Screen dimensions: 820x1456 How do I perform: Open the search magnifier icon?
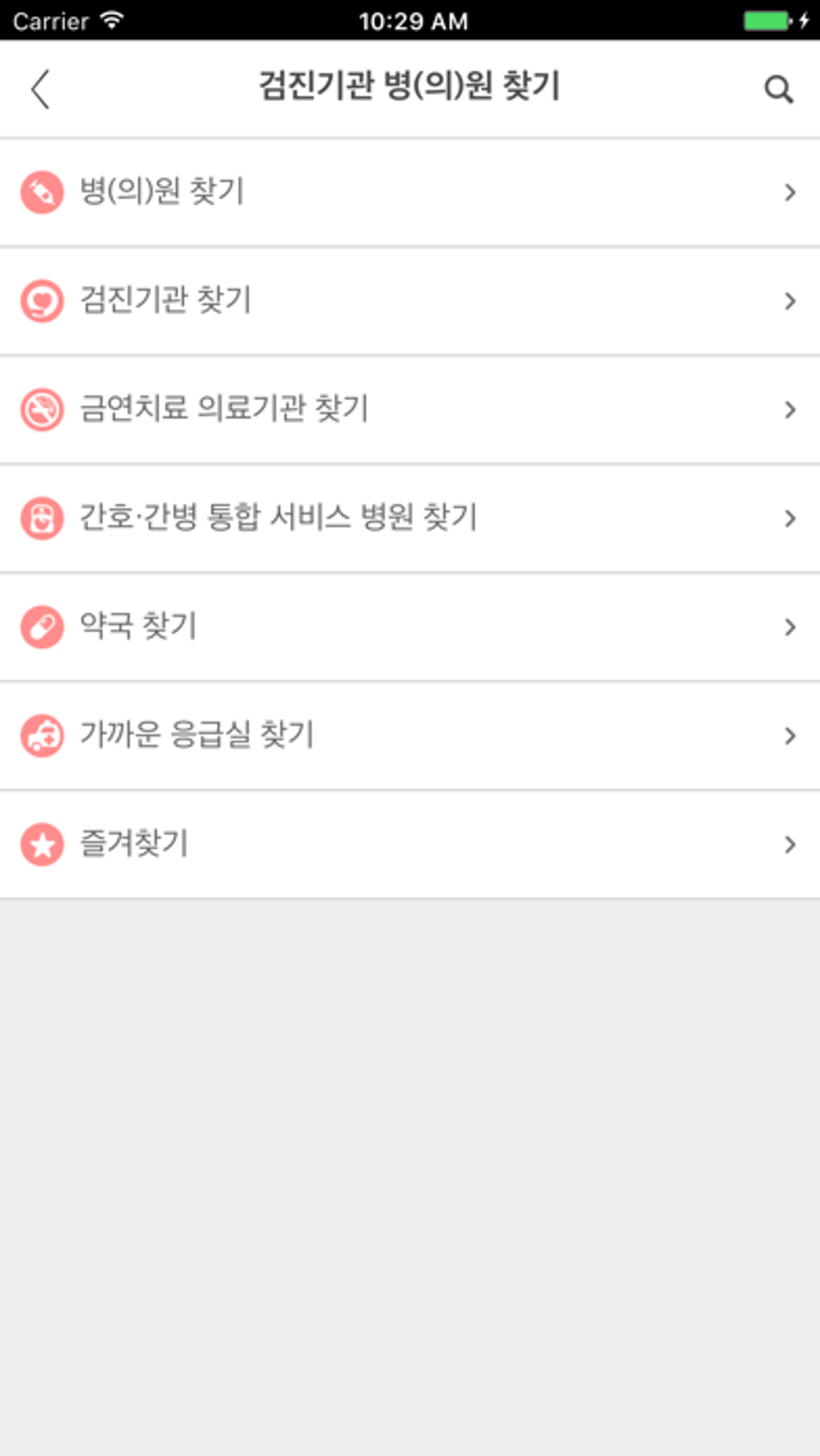coord(777,89)
